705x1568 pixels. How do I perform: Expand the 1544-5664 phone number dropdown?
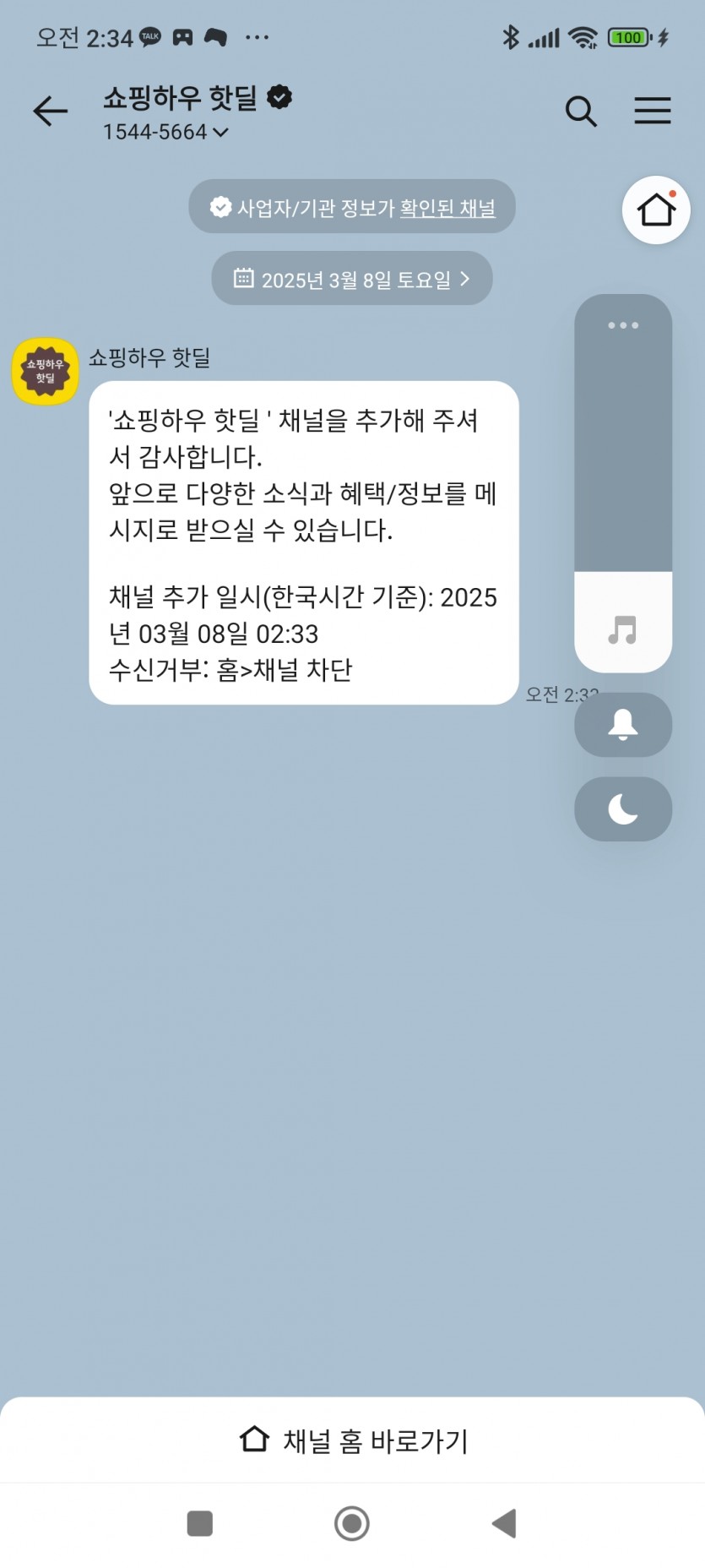coord(165,132)
